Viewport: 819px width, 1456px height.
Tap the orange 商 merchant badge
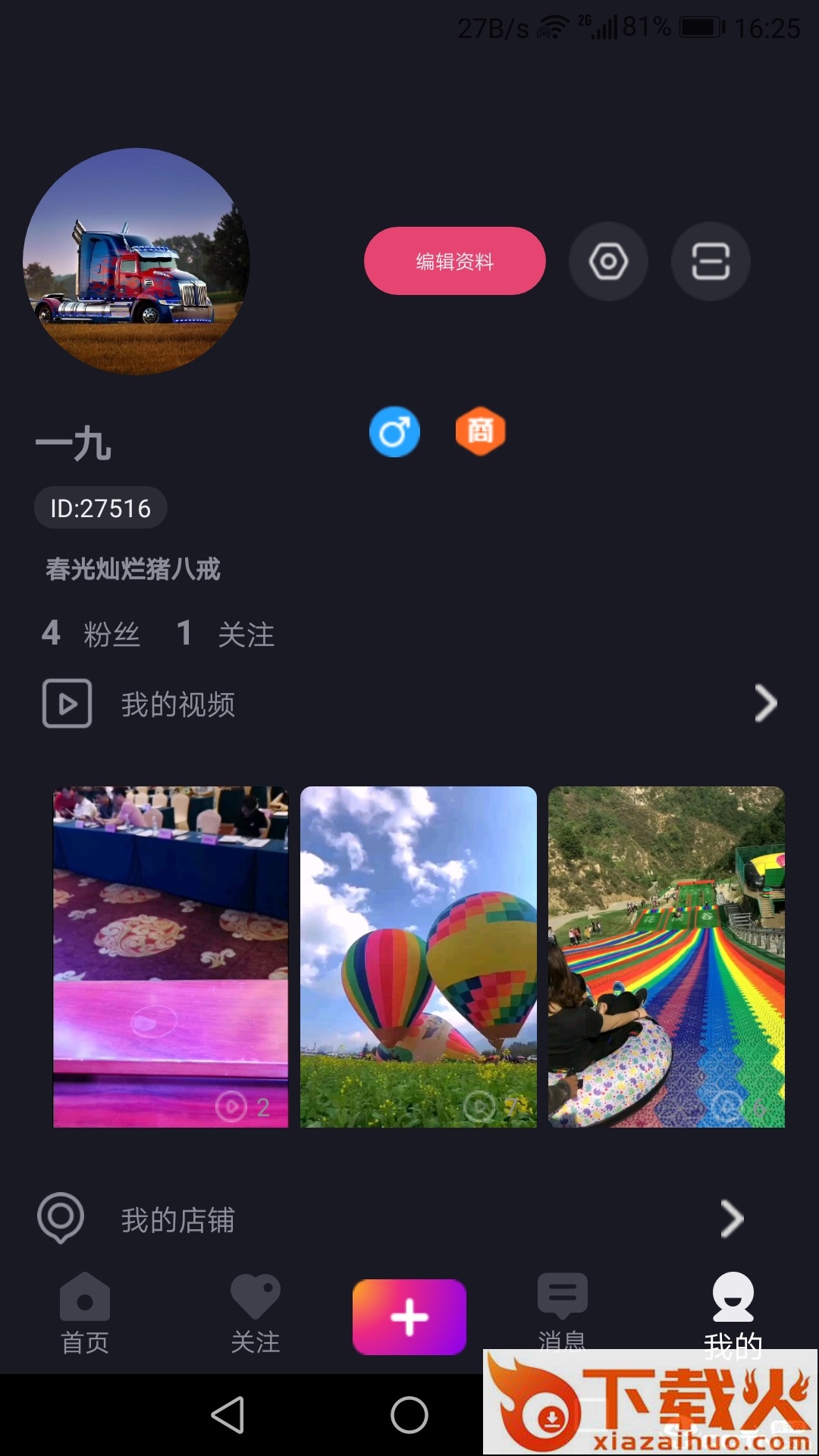(480, 431)
